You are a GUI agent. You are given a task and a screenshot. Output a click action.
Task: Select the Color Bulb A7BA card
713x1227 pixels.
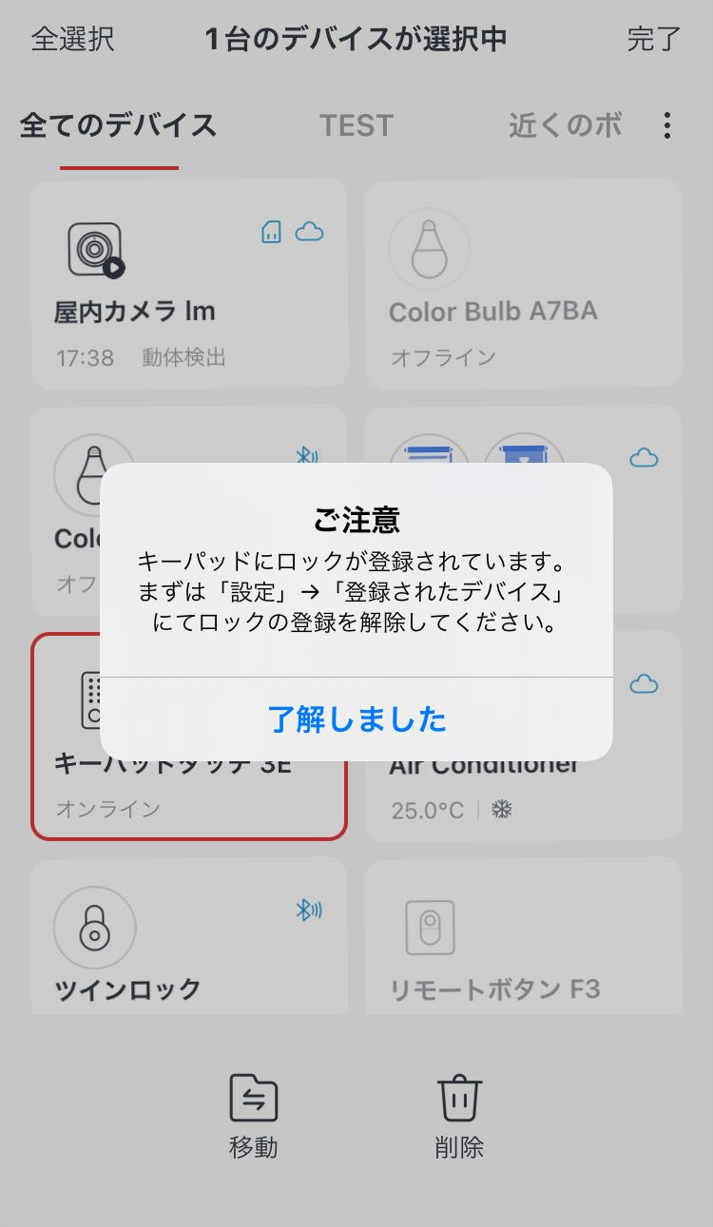pos(523,285)
